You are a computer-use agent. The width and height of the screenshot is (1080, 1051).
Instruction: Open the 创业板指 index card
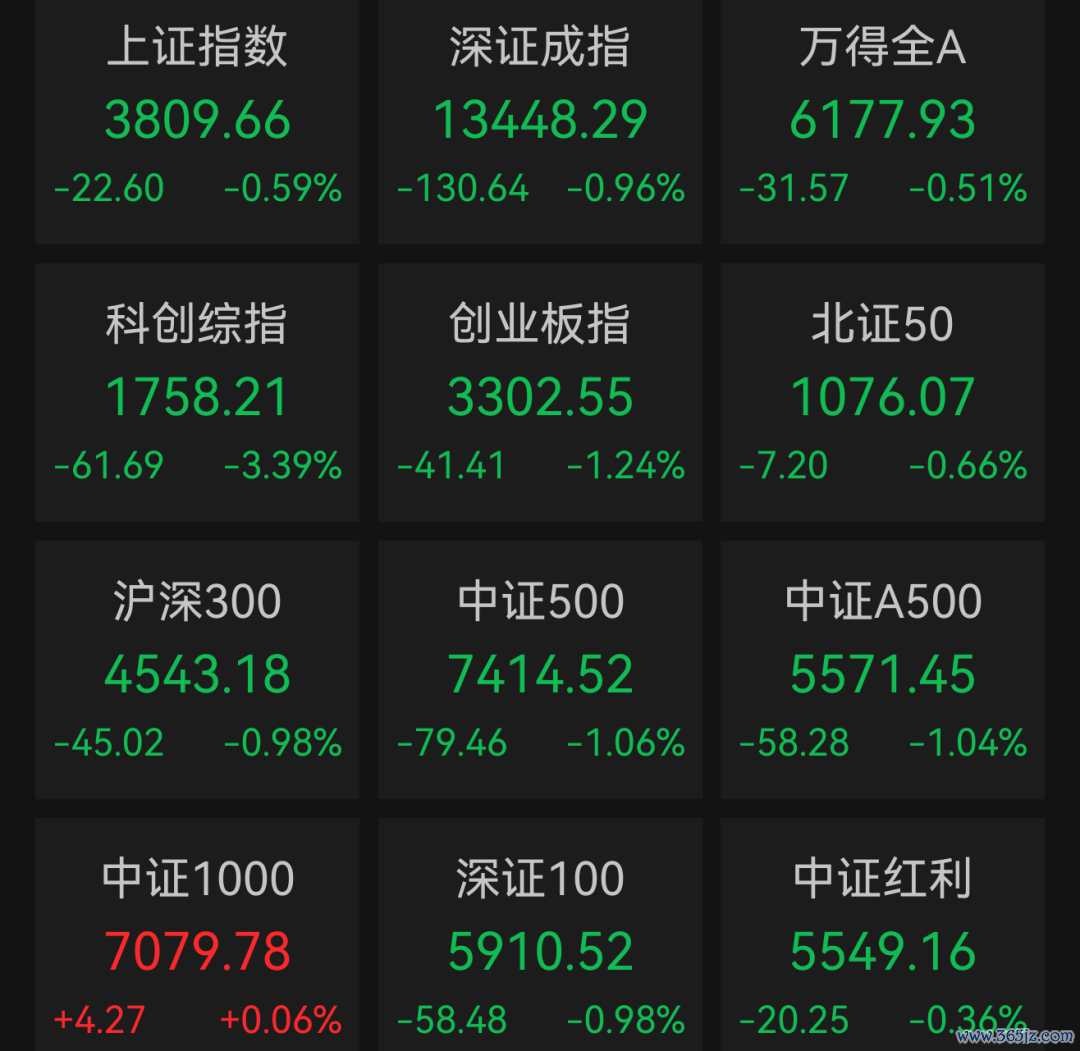(540, 392)
